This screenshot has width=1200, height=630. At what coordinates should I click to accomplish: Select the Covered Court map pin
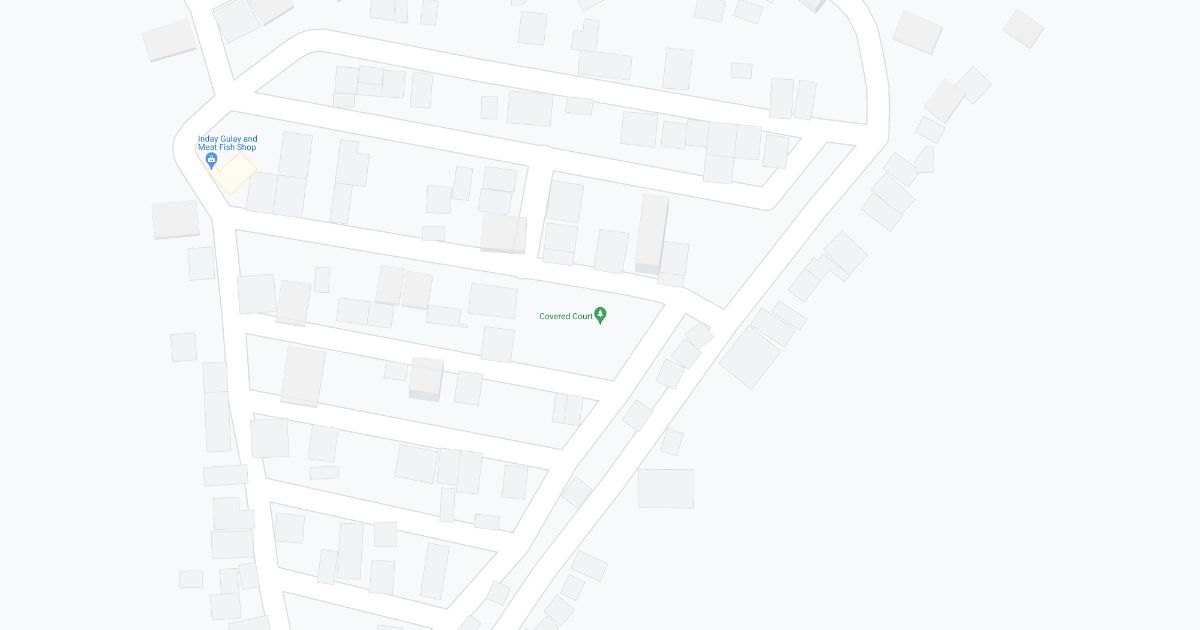600,315
